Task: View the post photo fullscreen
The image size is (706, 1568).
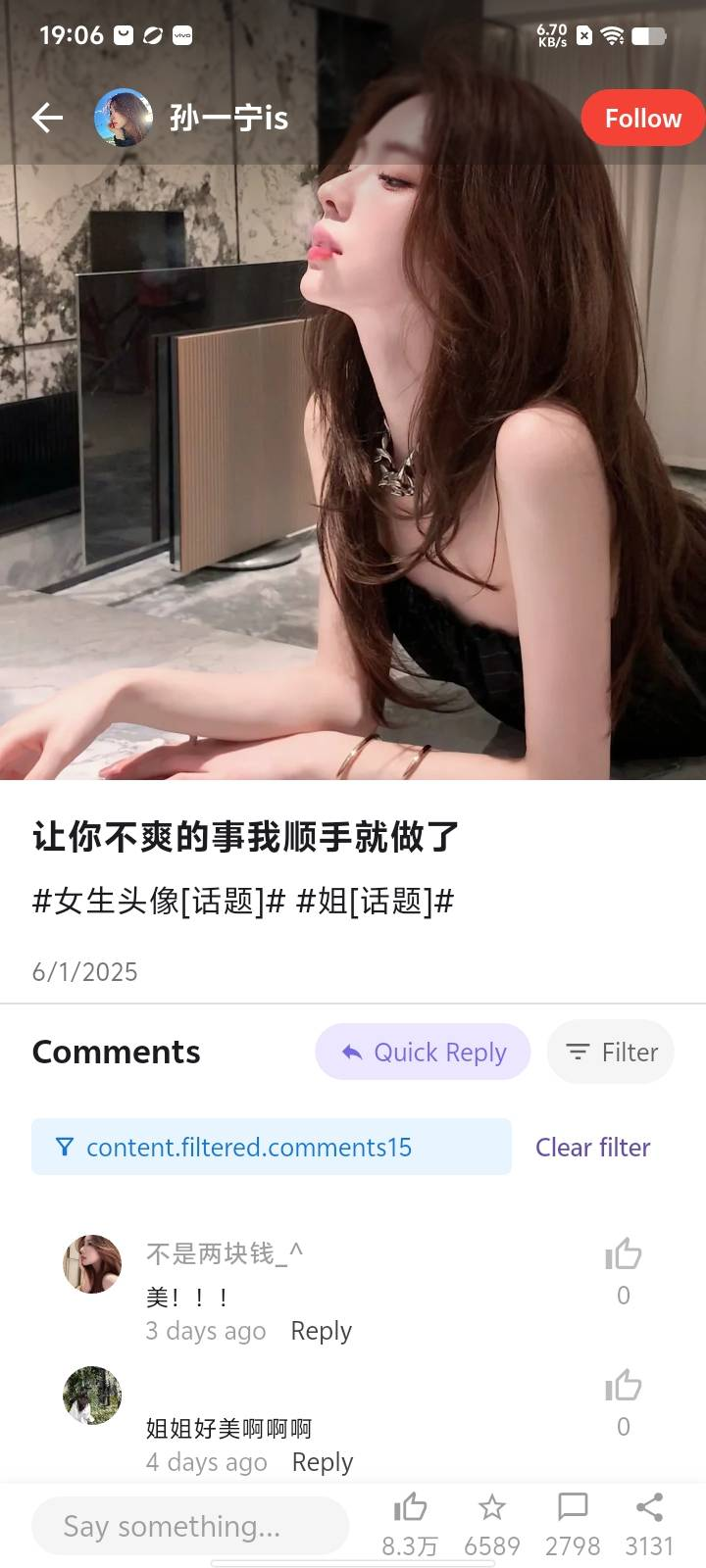Action: point(353,470)
